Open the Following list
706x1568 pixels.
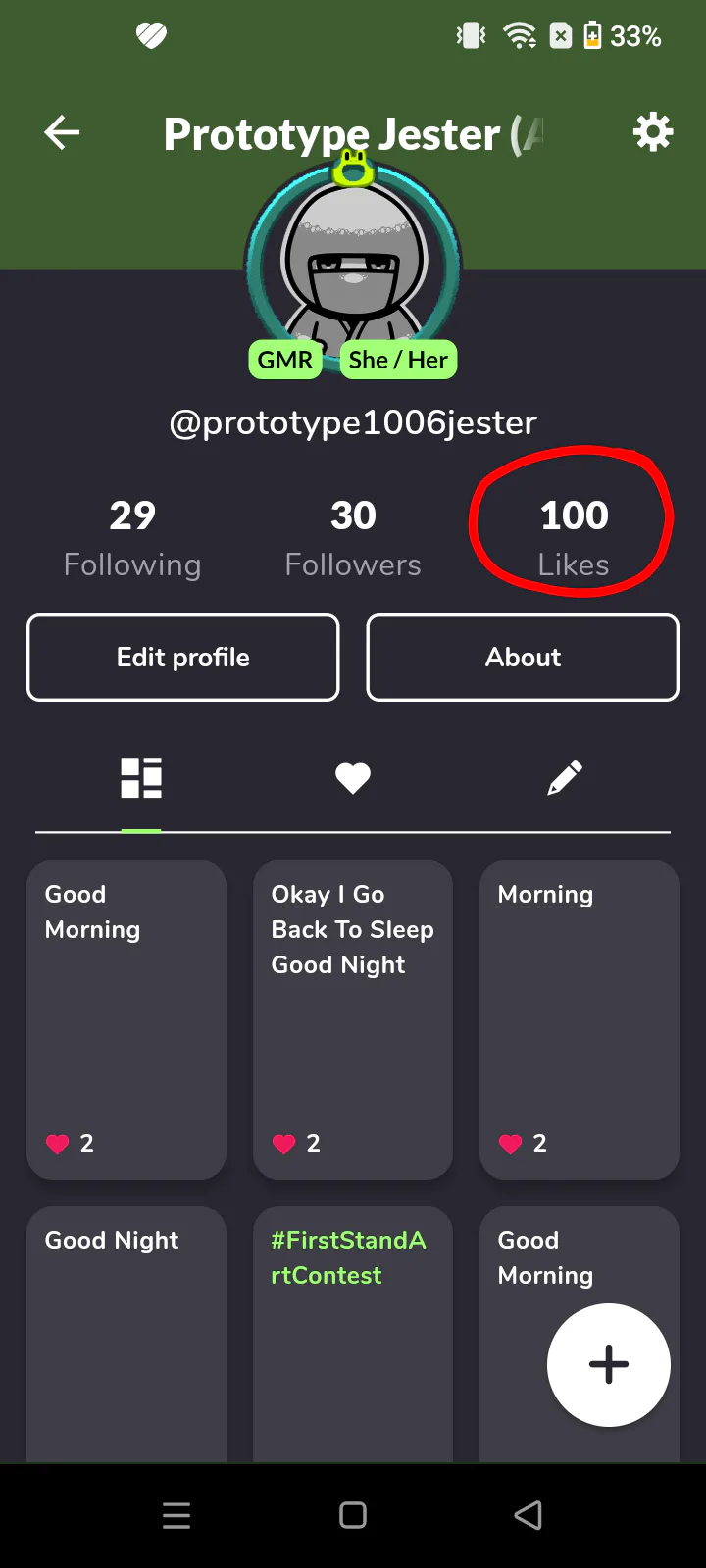pyautogui.click(x=132, y=538)
